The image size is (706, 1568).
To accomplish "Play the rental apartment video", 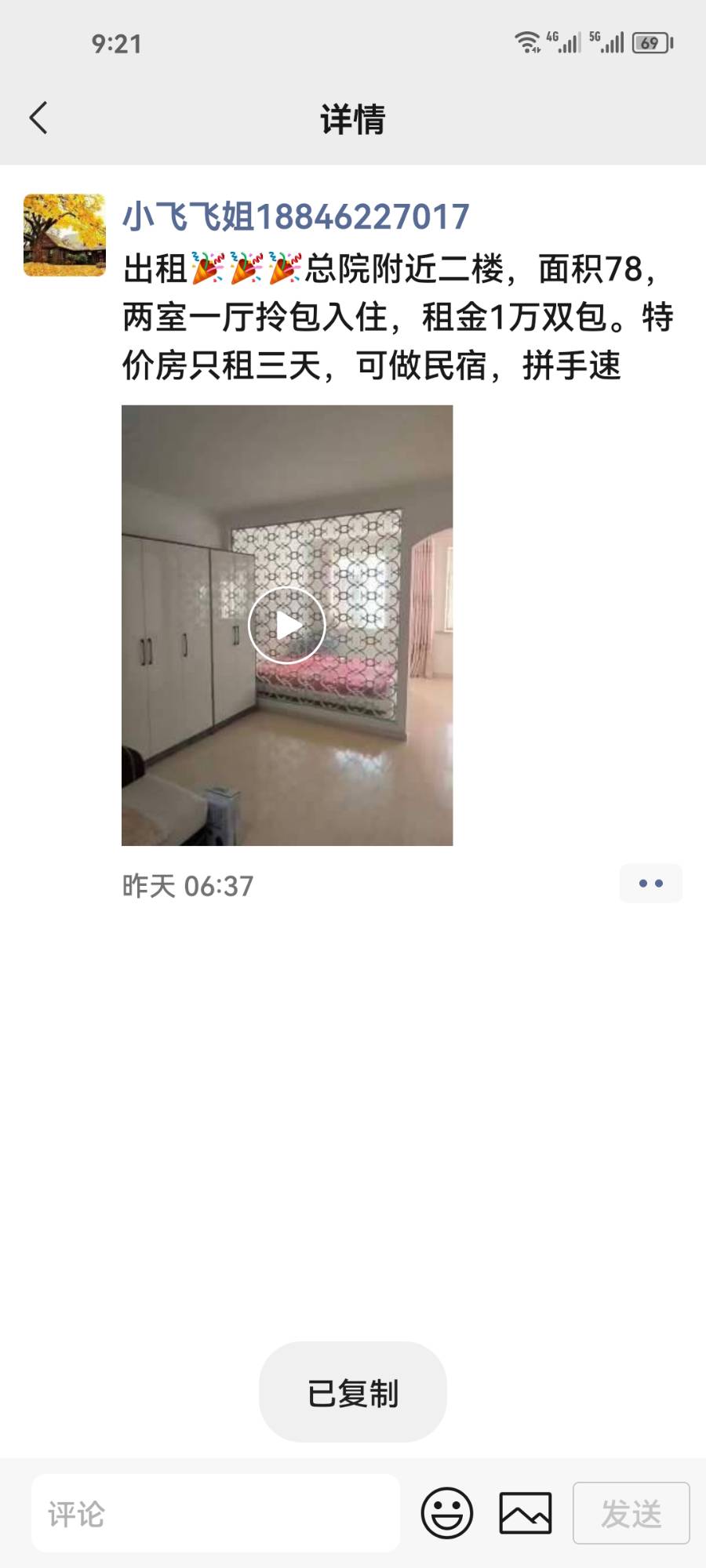I will pyautogui.click(x=287, y=625).
